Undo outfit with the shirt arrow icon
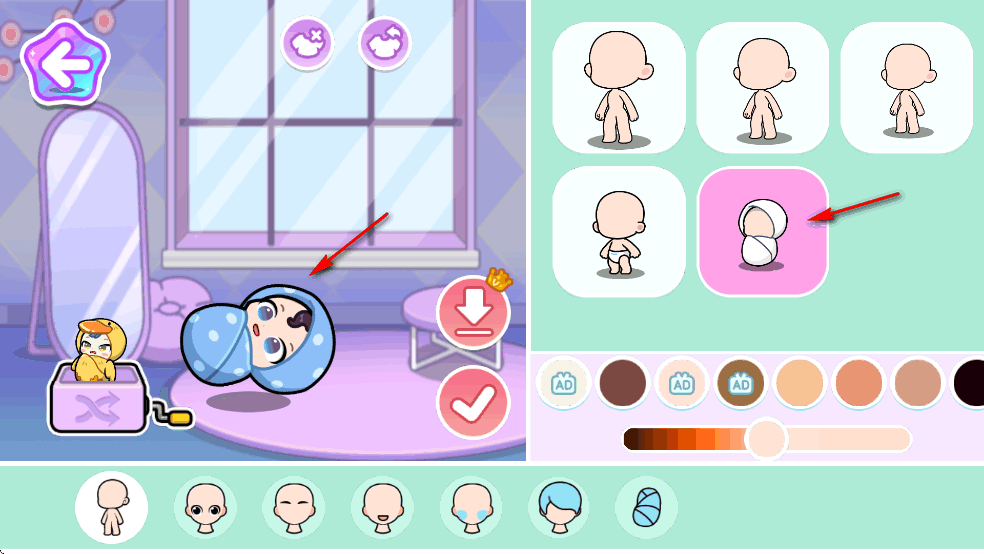 point(385,44)
